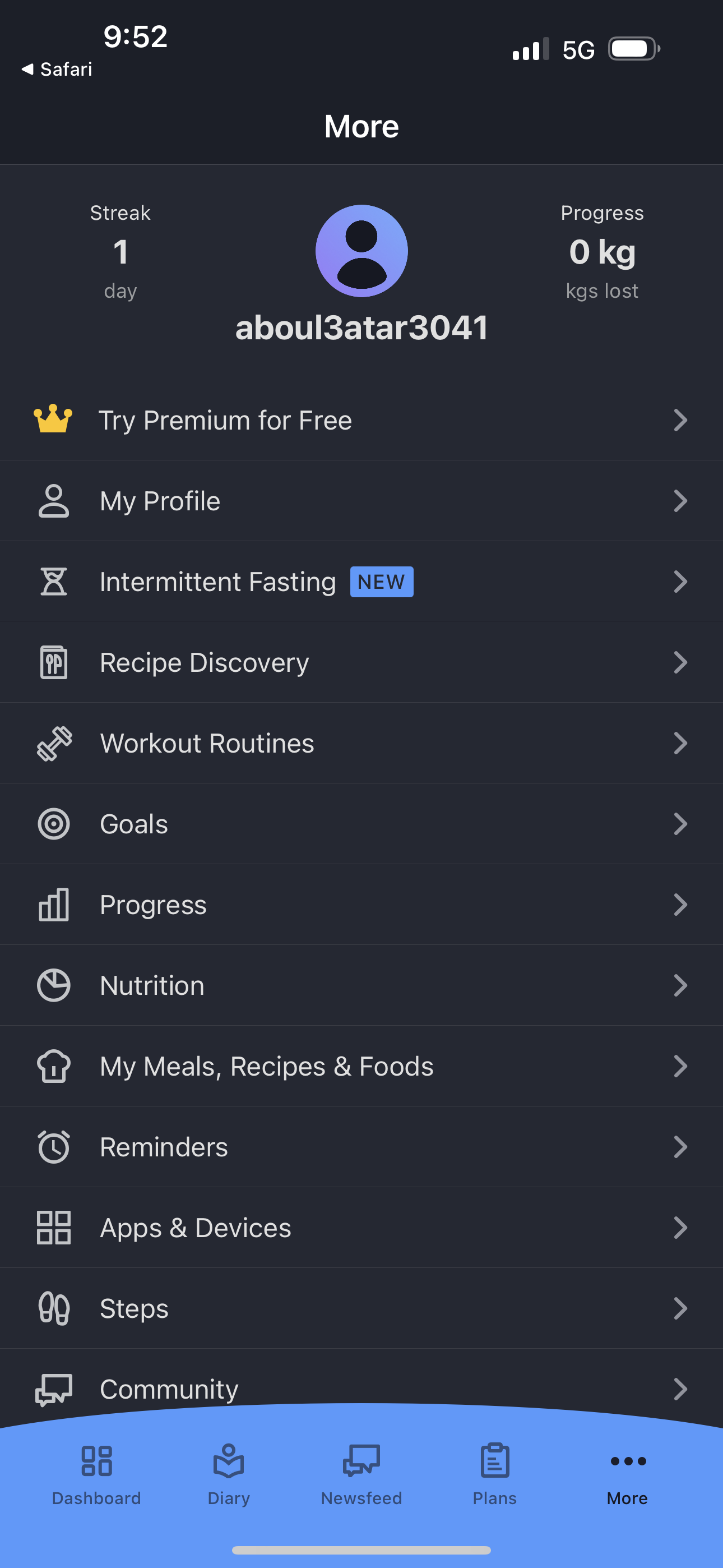This screenshot has height=1568, width=723.
Task: Open Goals using its right chevron
Action: click(x=681, y=824)
